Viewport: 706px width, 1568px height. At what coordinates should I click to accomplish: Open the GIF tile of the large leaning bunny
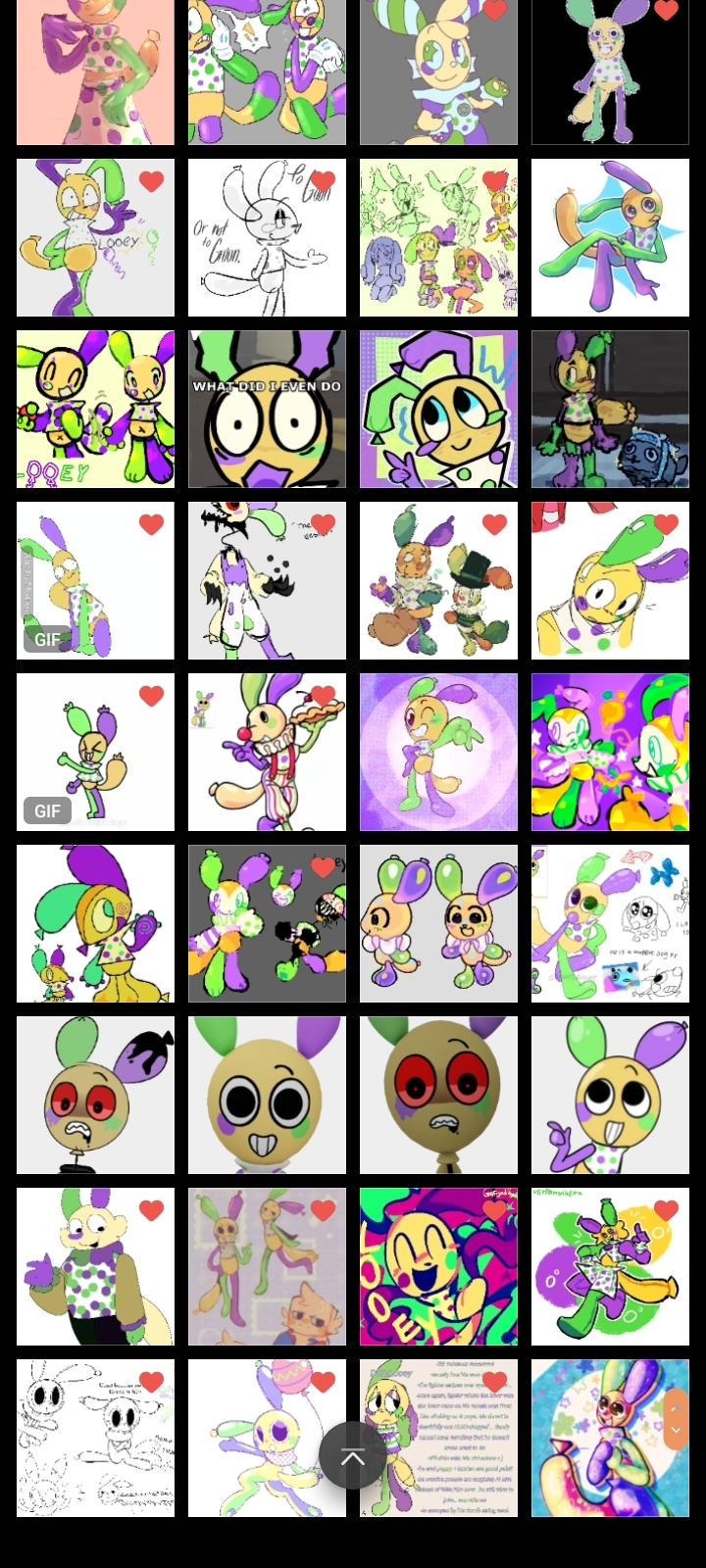pos(95,580)
